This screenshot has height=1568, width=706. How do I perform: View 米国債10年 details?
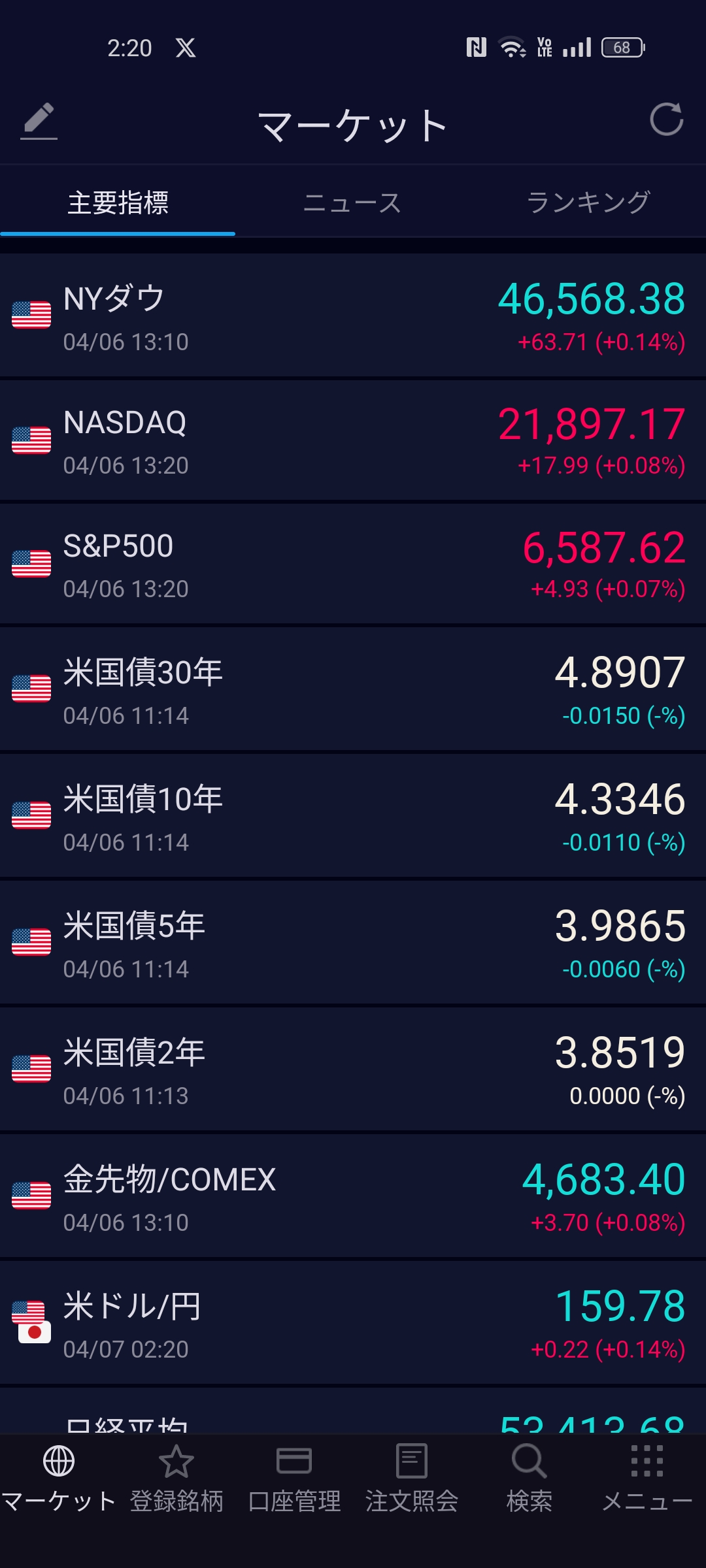click(353, 817)
